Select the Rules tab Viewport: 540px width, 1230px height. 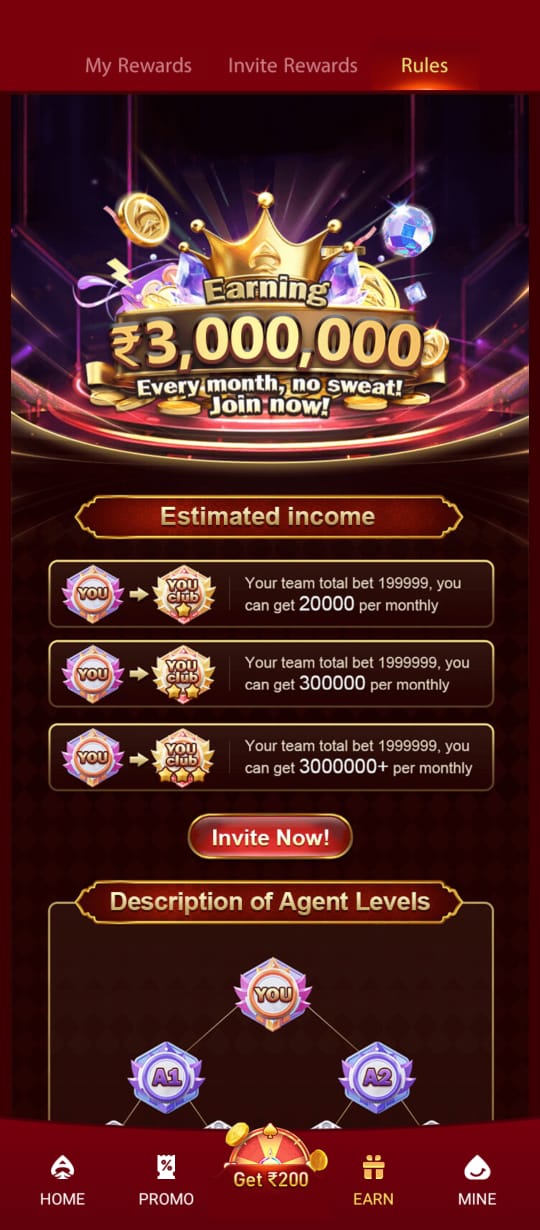(x=424, y=66)
